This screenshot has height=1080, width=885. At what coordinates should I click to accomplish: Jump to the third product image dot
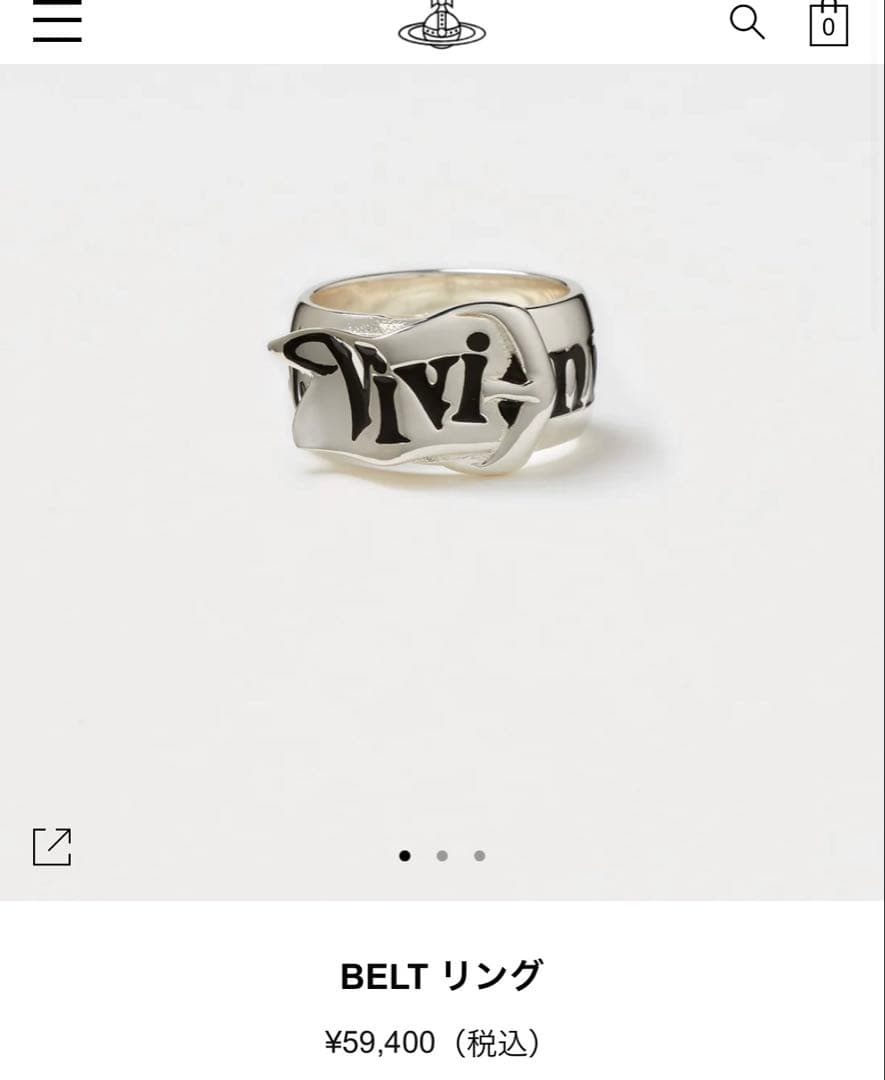coord(480,856)
